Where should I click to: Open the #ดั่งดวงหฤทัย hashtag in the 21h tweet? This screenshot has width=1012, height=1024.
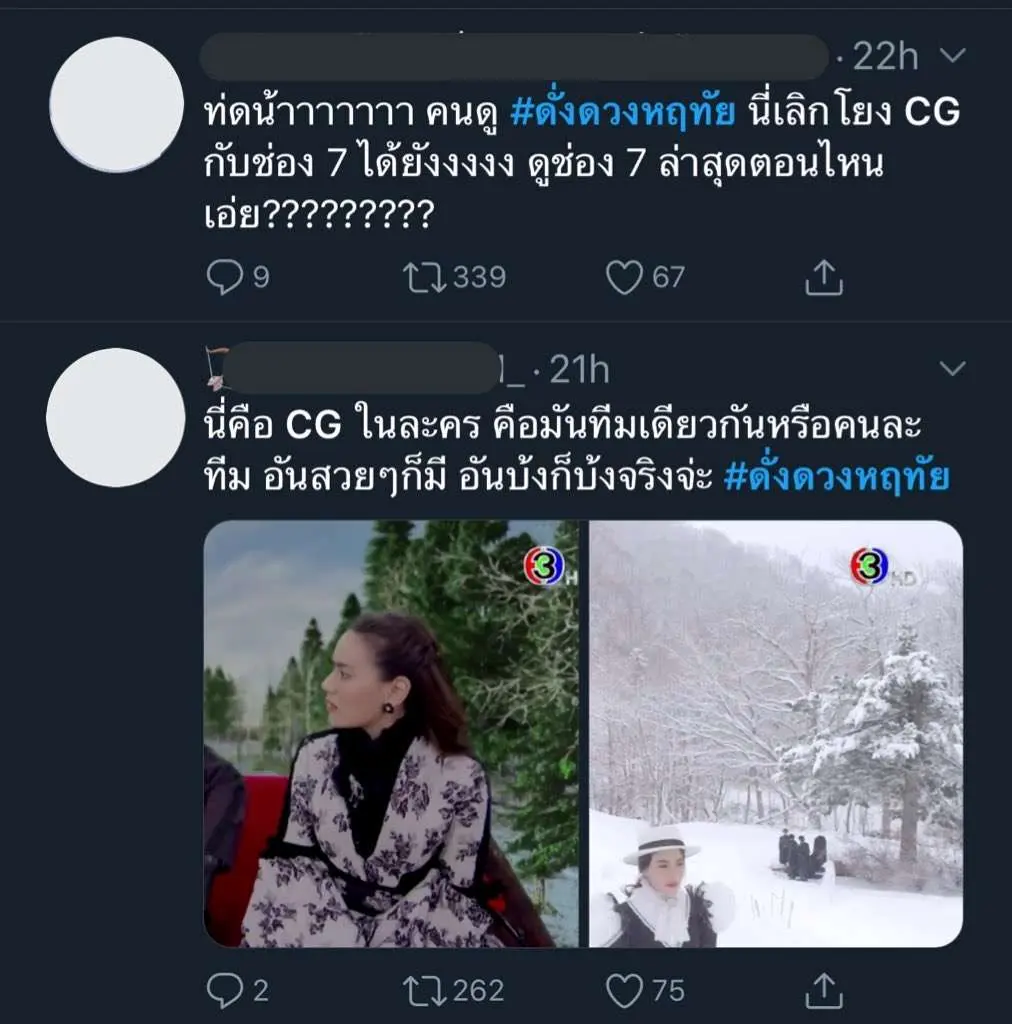tap(836, 477)
